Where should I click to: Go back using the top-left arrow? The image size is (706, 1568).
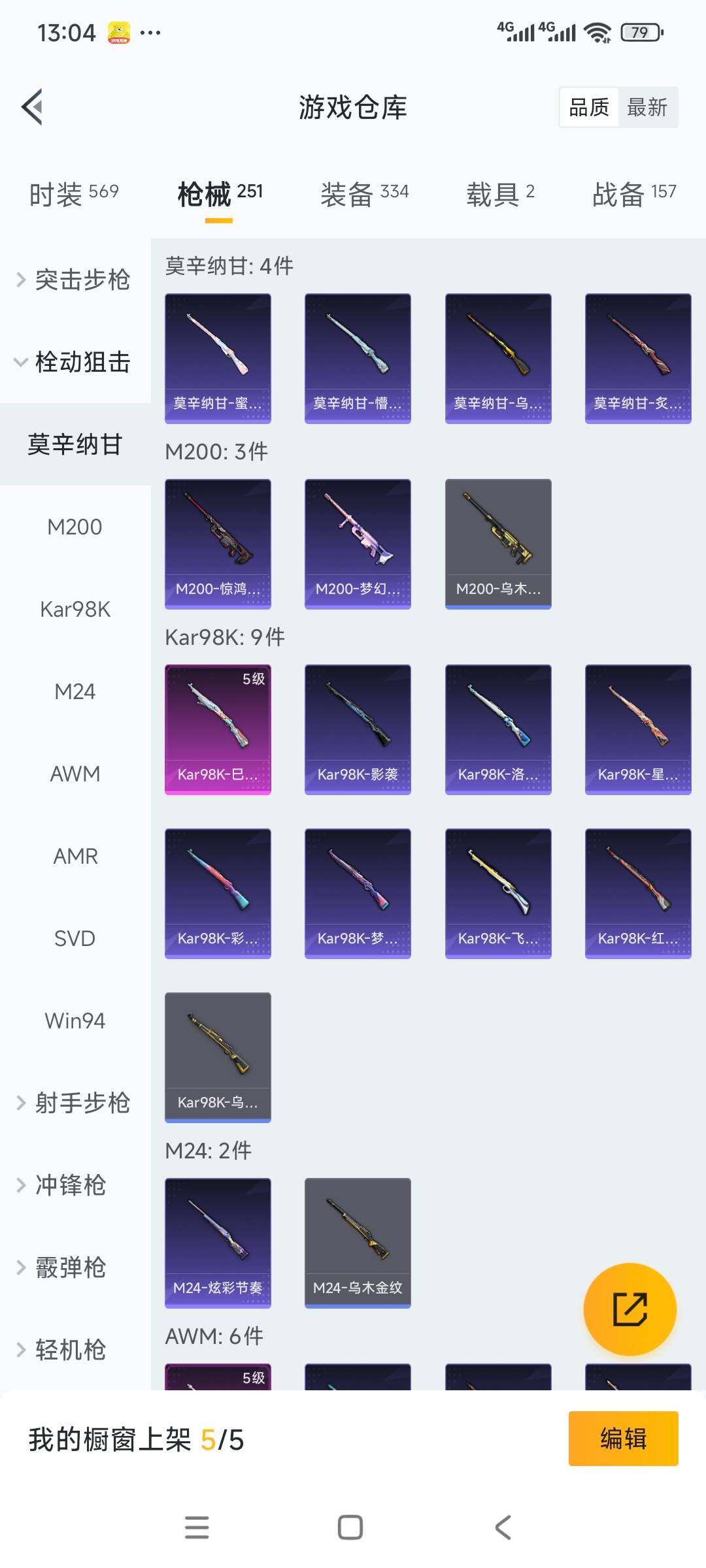pyautogui.click(x=33, y=106)
